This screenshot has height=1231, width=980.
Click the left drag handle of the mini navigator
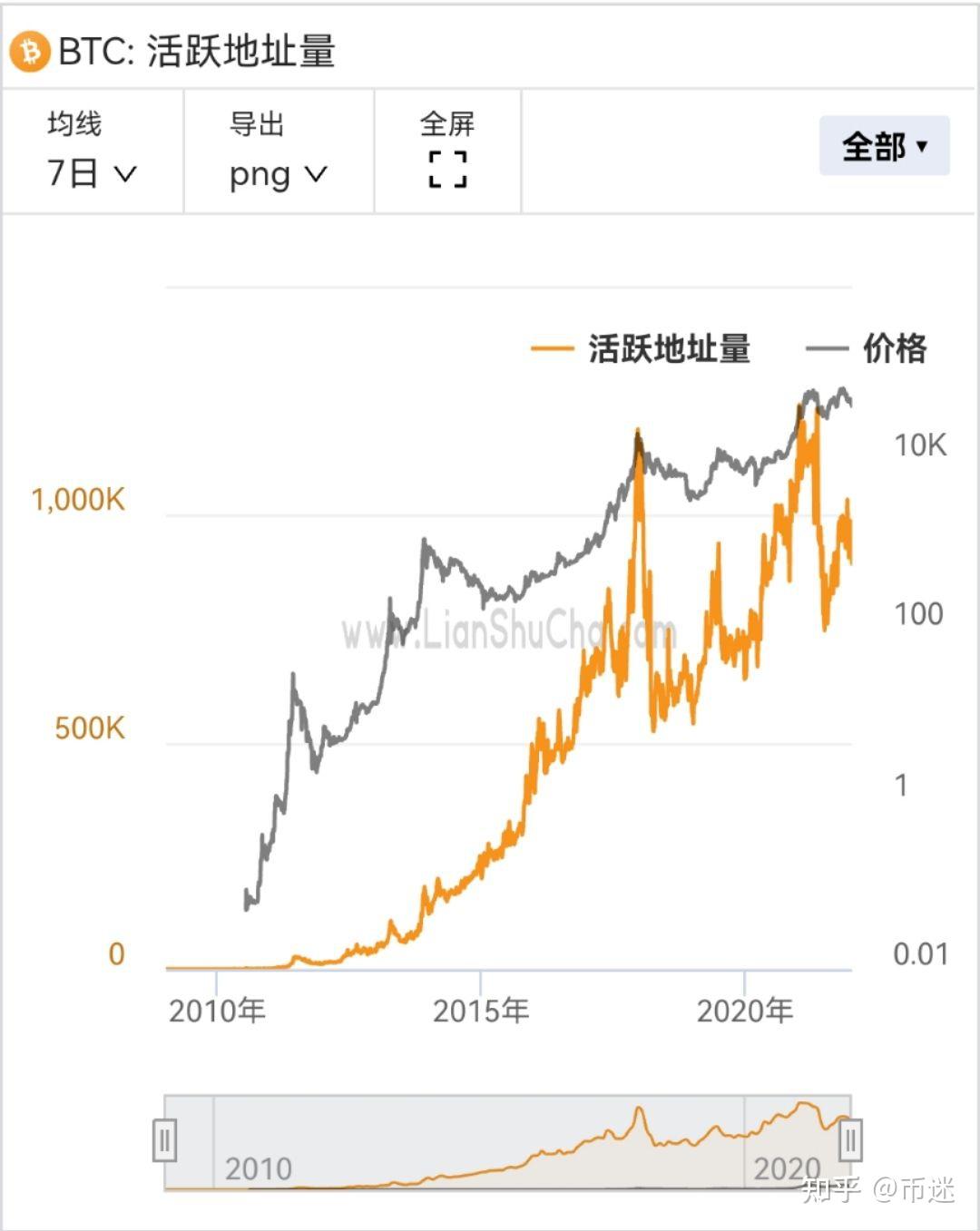164,1141
